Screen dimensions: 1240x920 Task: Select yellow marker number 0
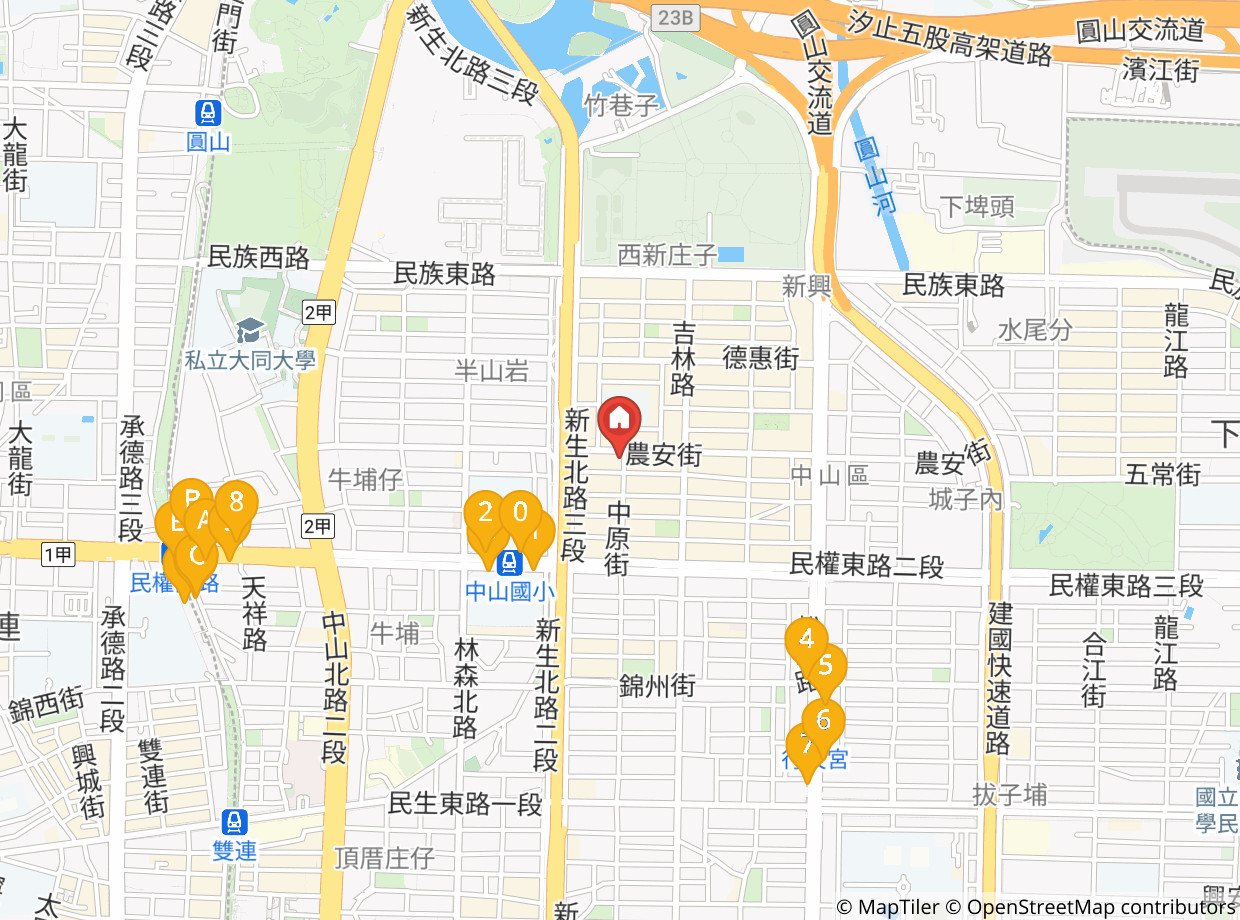coord(521,512)
